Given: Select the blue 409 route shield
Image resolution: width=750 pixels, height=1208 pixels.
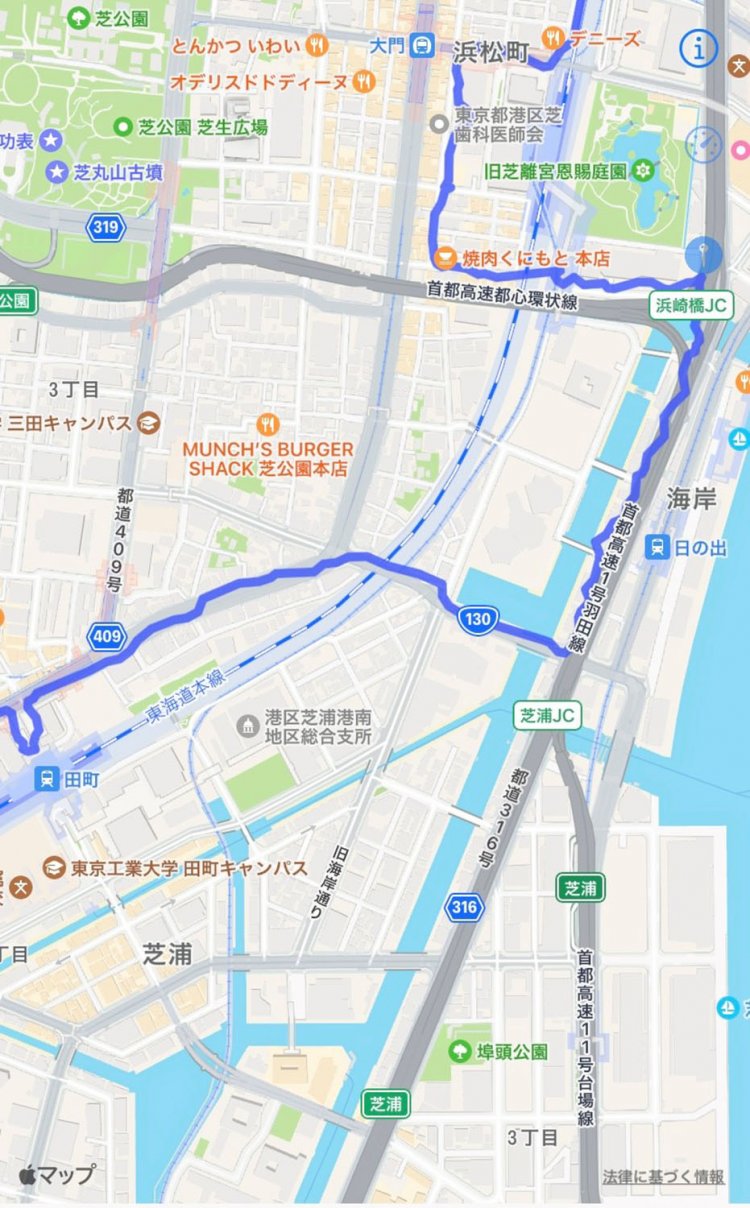Looking at the screenshot, I should [104, 634].
